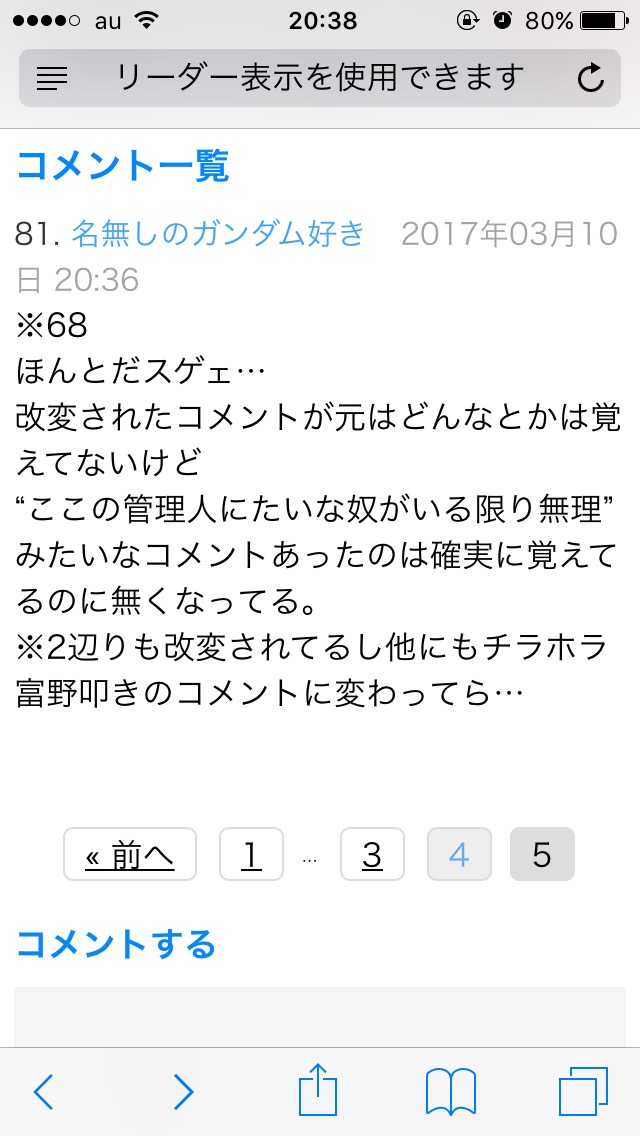
Task: Open Safari bookmarks
Action: click(451, 1091)
